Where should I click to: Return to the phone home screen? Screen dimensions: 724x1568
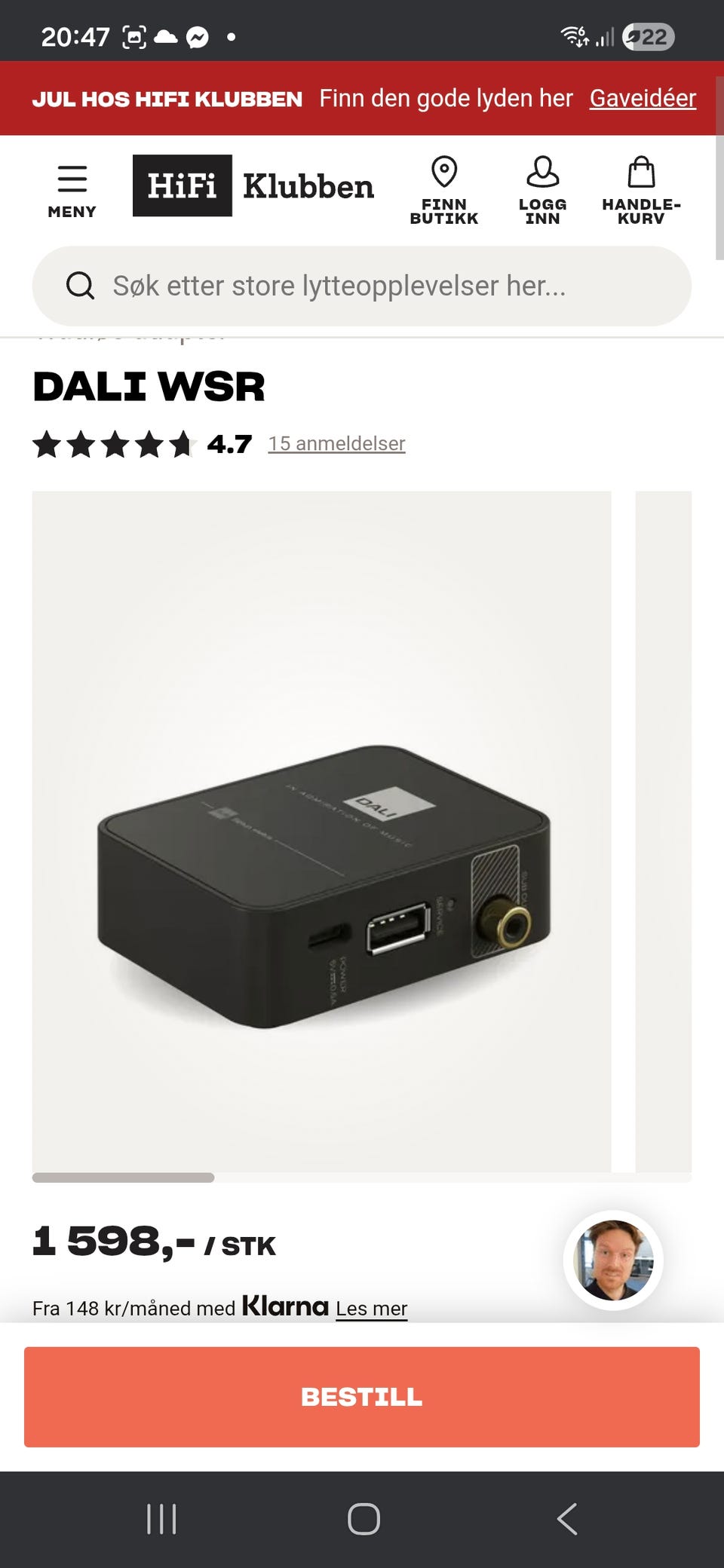364,1519
